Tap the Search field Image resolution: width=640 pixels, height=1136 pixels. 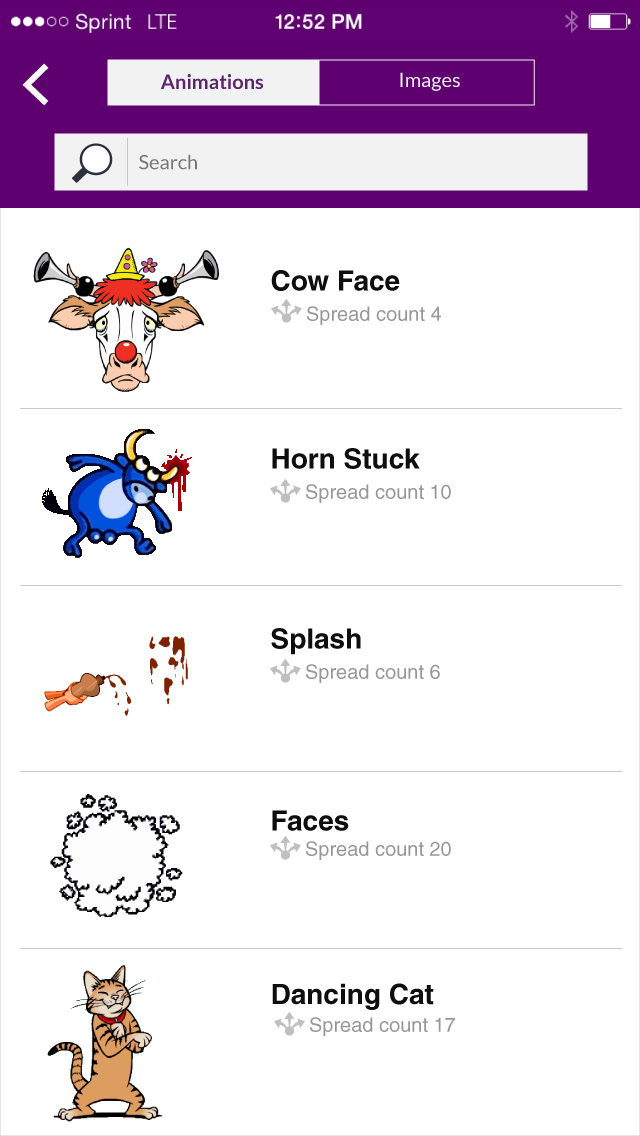coord(355,163)
